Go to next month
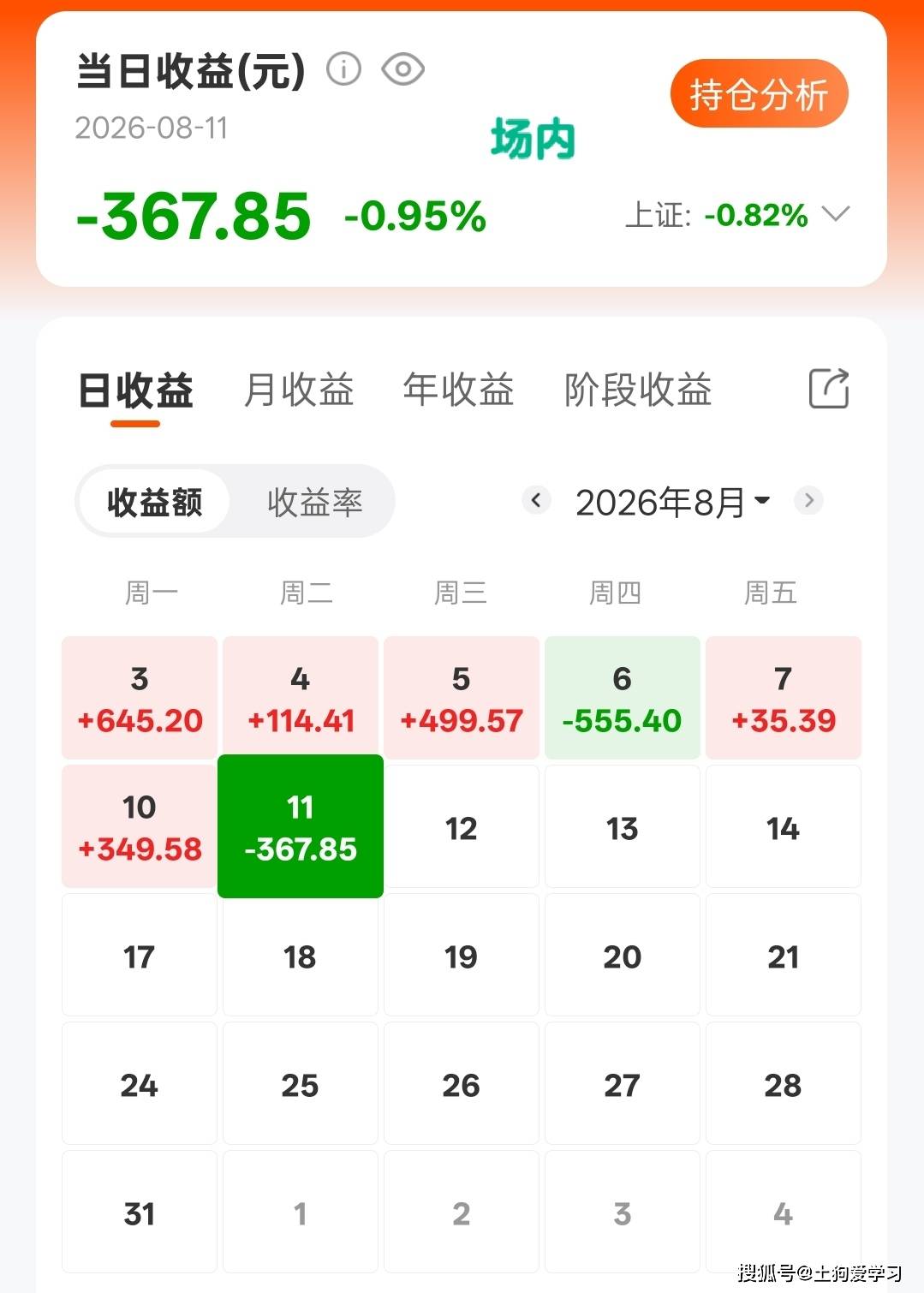This screenshot has width=924, height=1293. (808, 500)
